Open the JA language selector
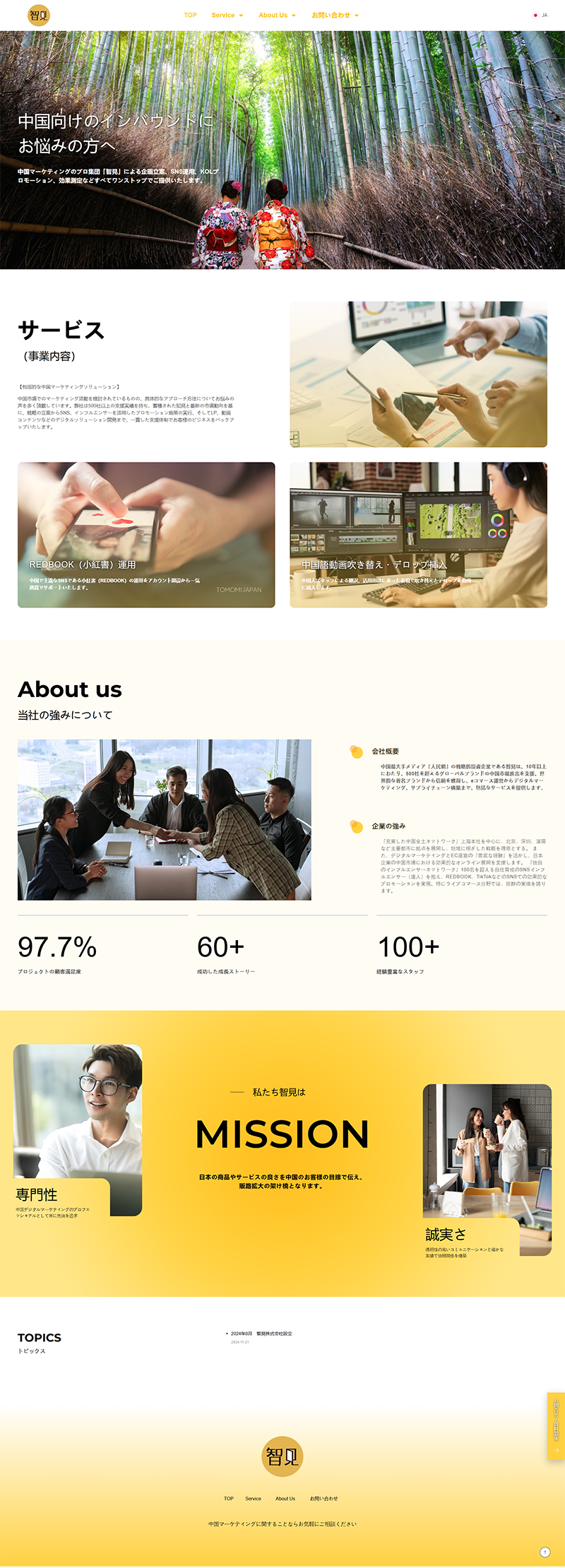 click(540, 15)
